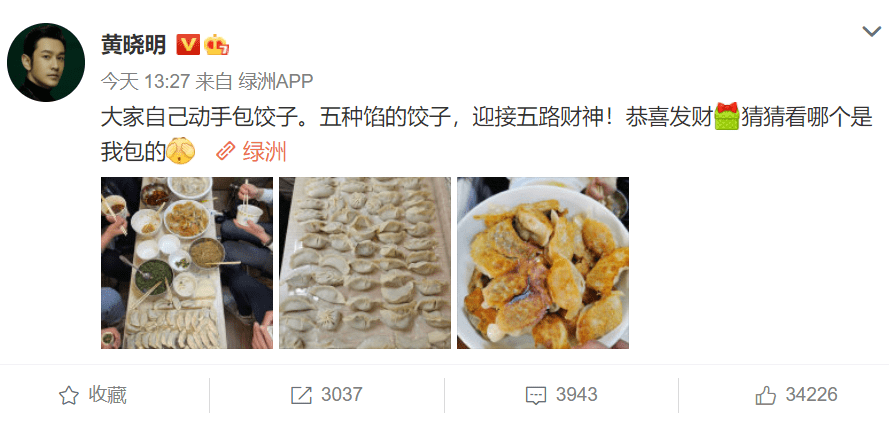This screenshot has height=422, width=889.
Task: Open 黄晓明's profile avatar
Action: 45,62
